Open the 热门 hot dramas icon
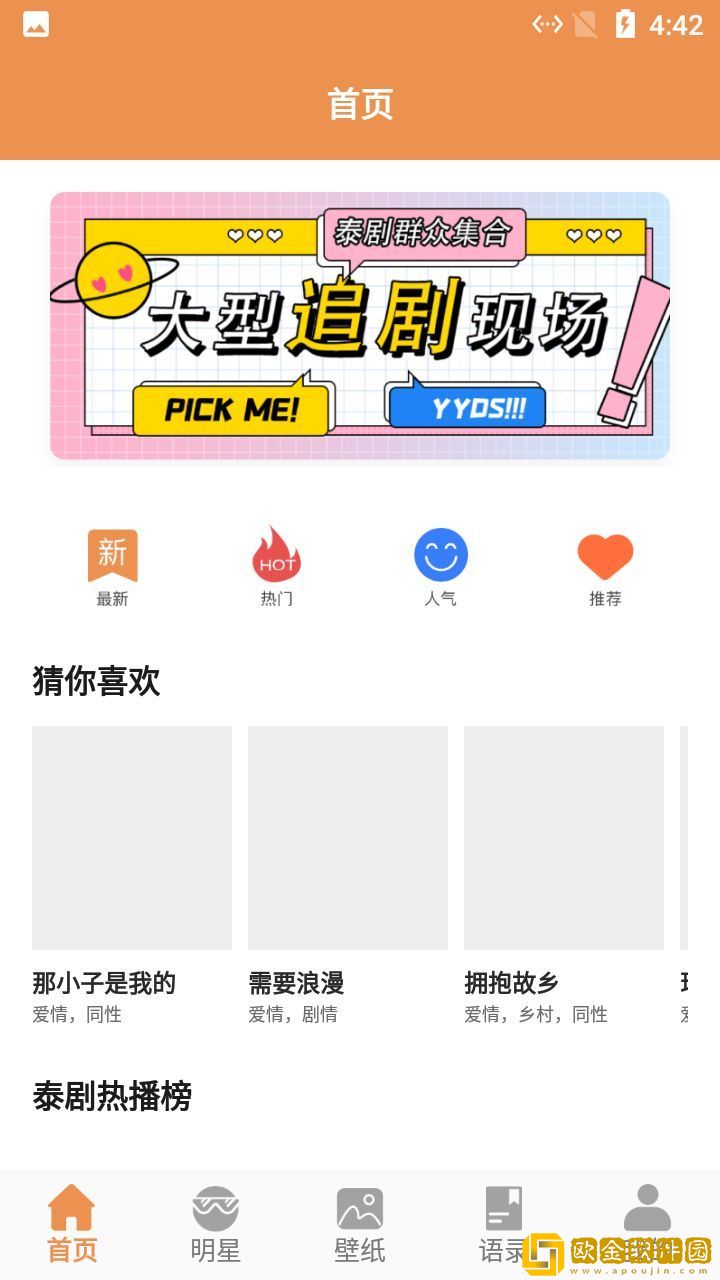This screenshot has height=1280, width=720. (x=275, y=554)
